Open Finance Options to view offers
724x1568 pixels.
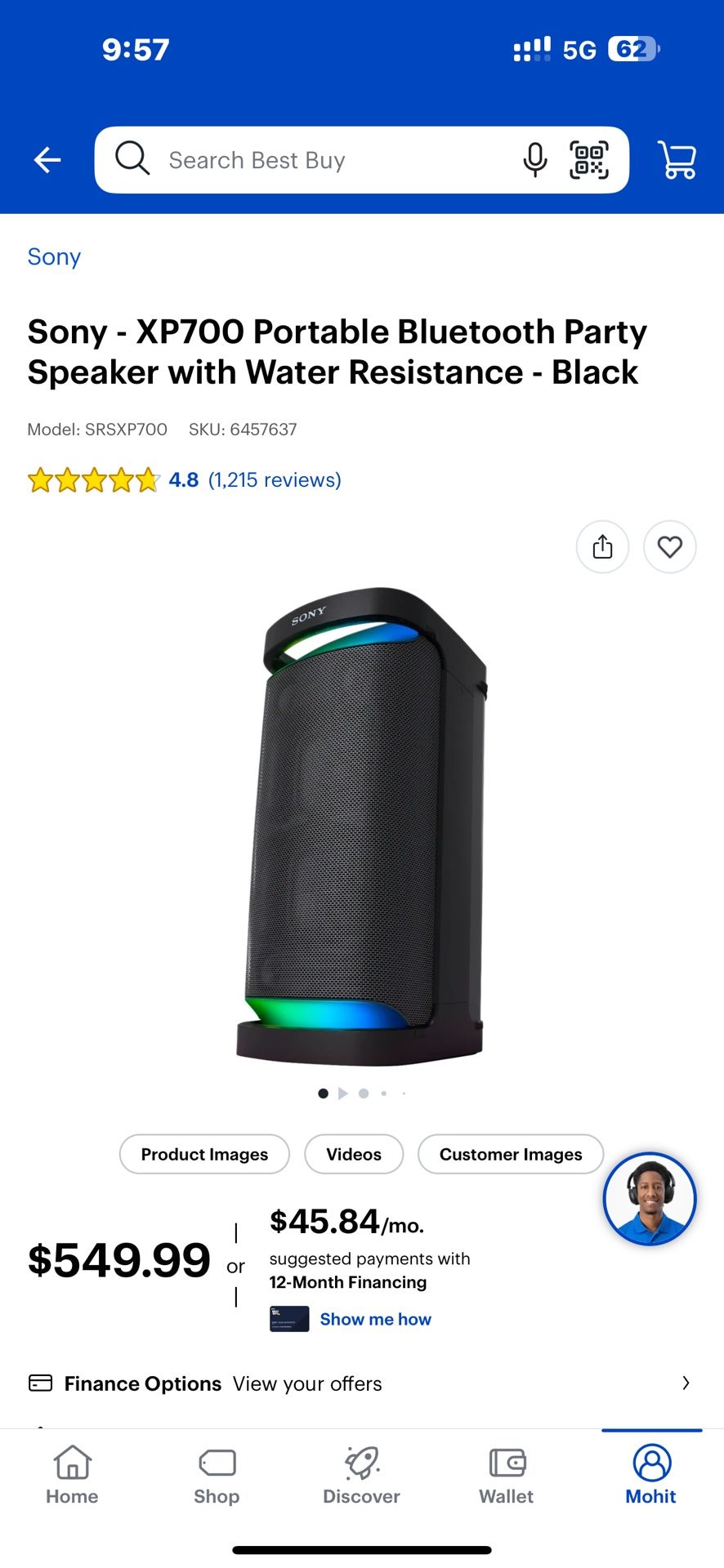click(x=360, y=1383)
